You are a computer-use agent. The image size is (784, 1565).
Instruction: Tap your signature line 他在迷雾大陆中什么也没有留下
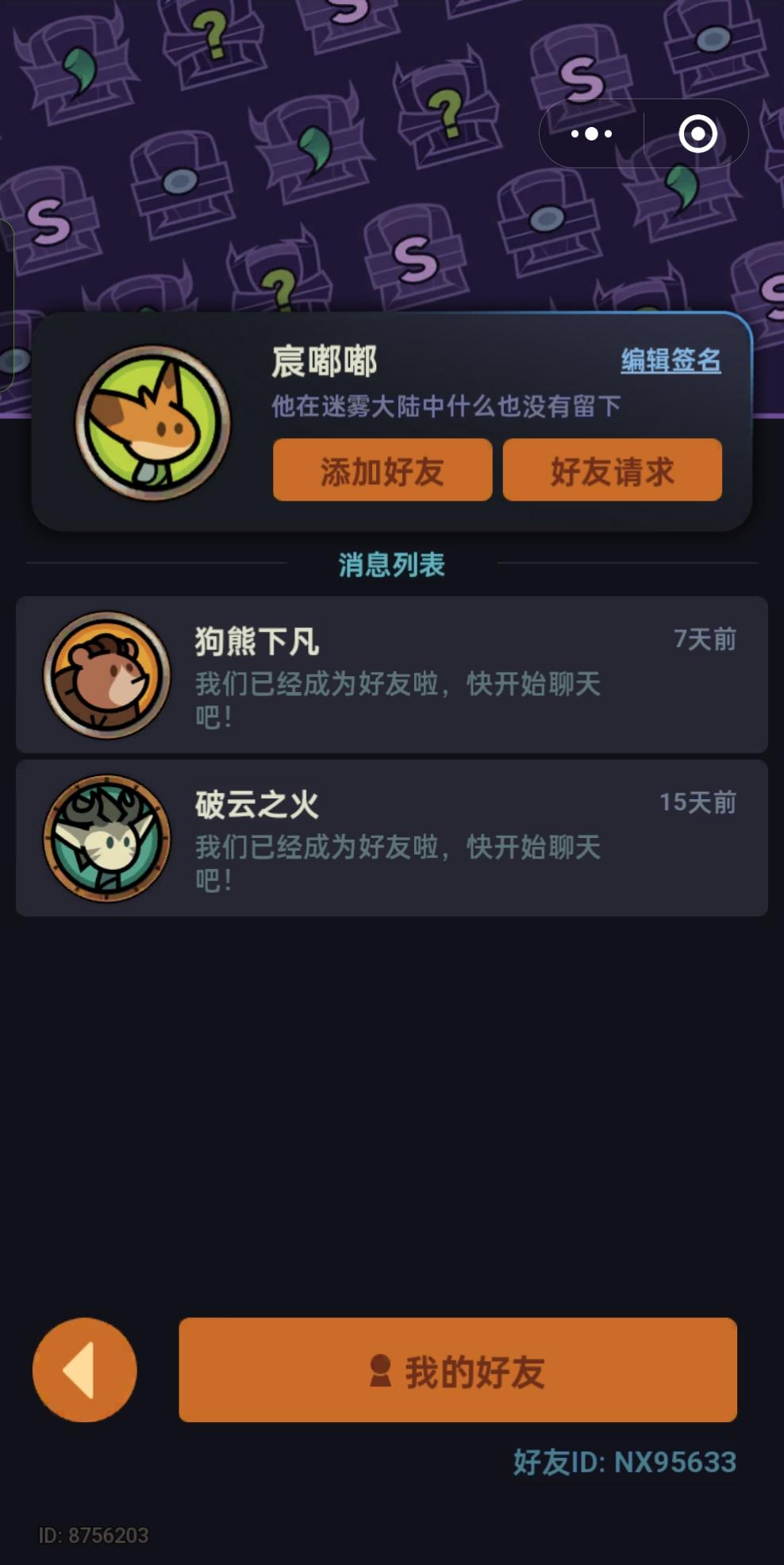pos(447,405)
